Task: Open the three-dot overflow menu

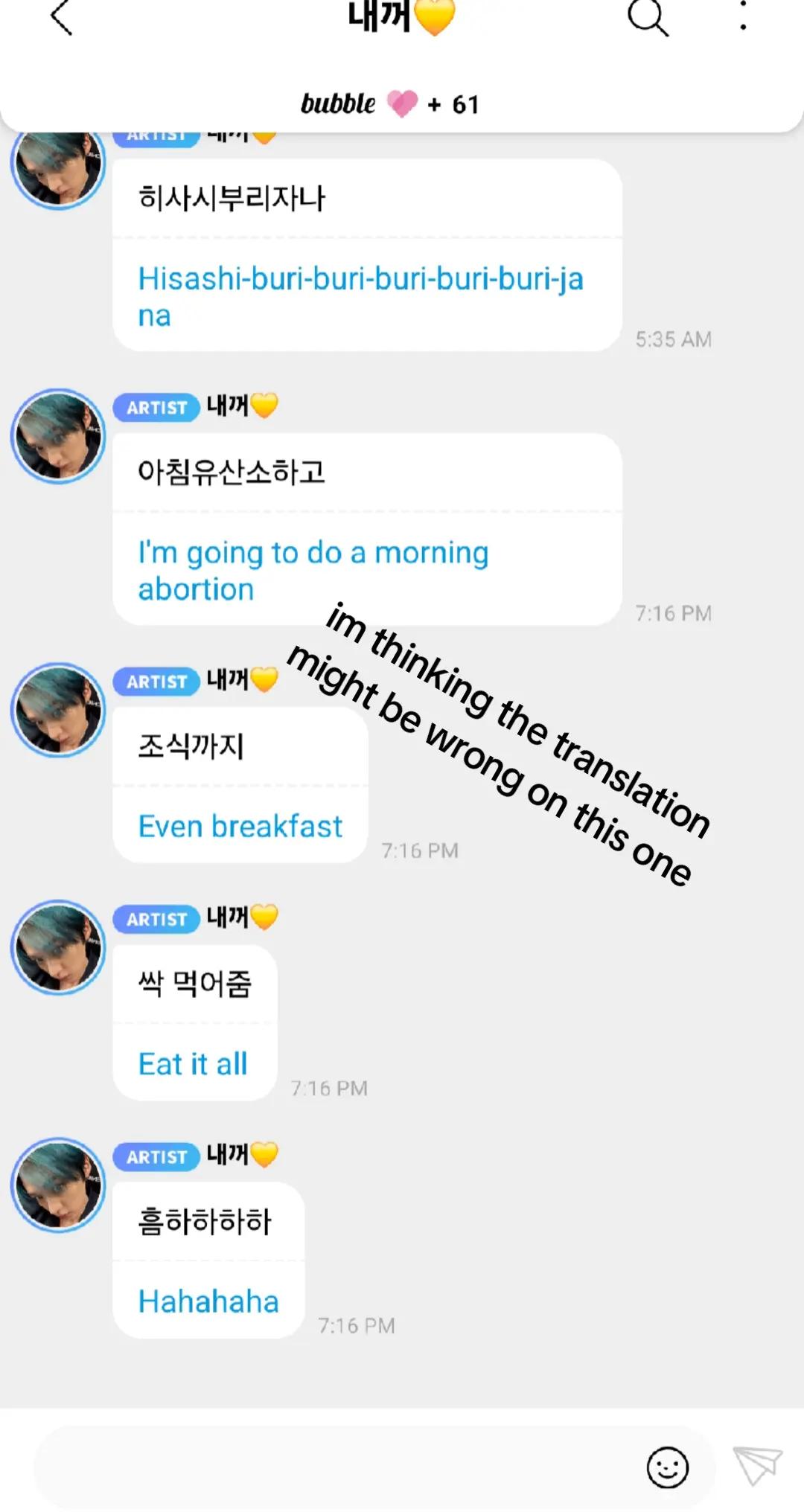Action: [x=742, y=16]
